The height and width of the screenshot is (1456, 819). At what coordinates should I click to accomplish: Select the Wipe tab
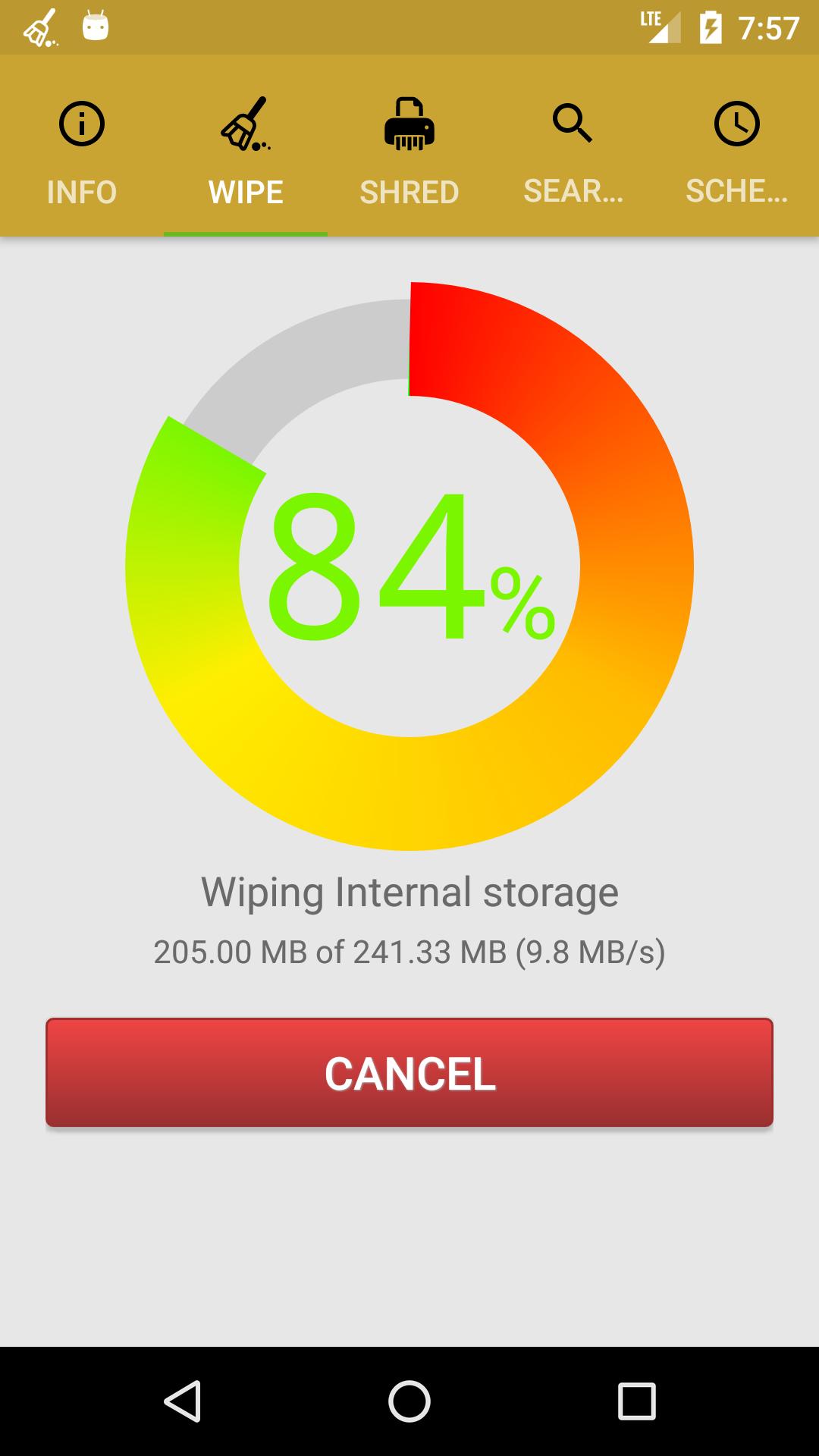click(x=246, y=152)
